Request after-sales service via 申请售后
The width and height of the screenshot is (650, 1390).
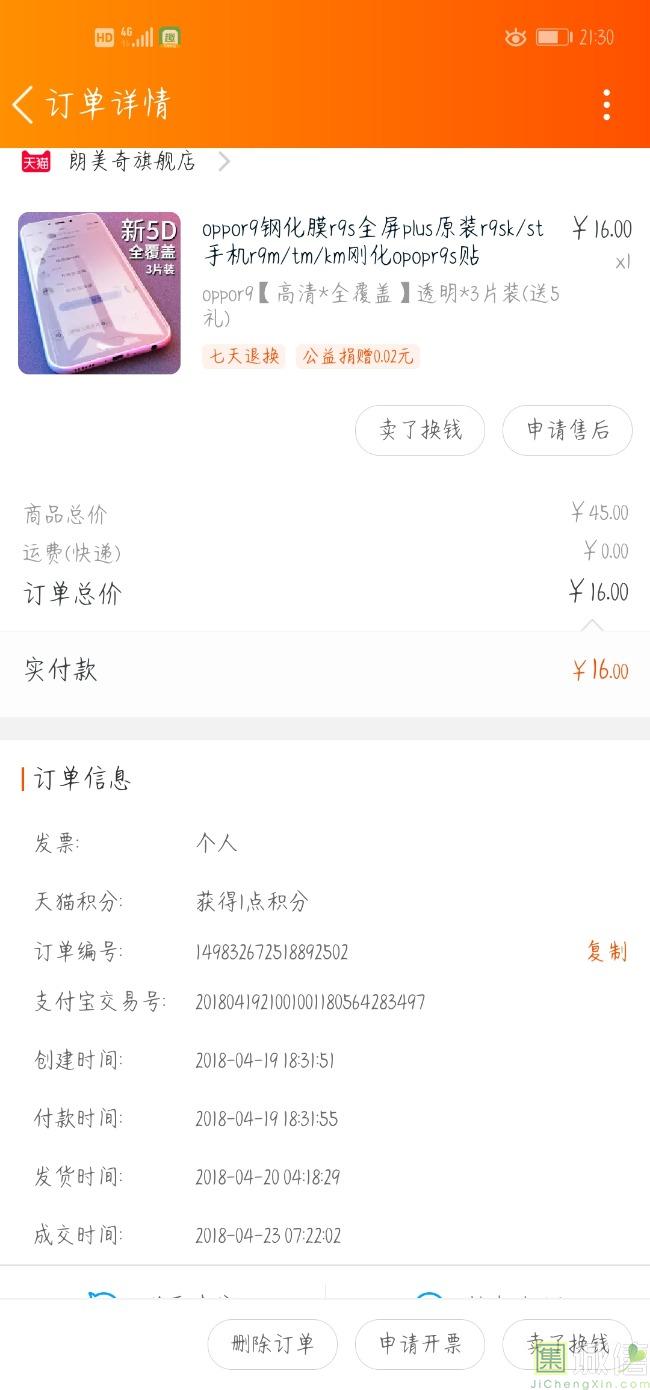click(567, 430)
